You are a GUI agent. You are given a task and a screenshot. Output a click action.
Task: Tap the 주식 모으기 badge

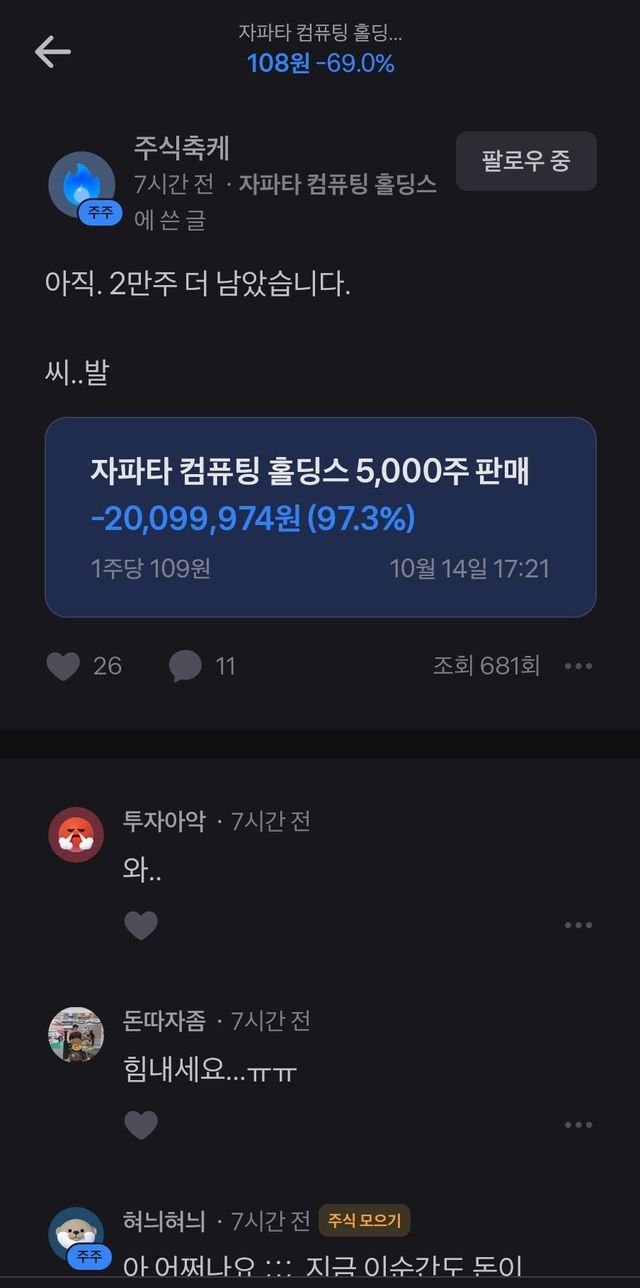click(365, 1221)
